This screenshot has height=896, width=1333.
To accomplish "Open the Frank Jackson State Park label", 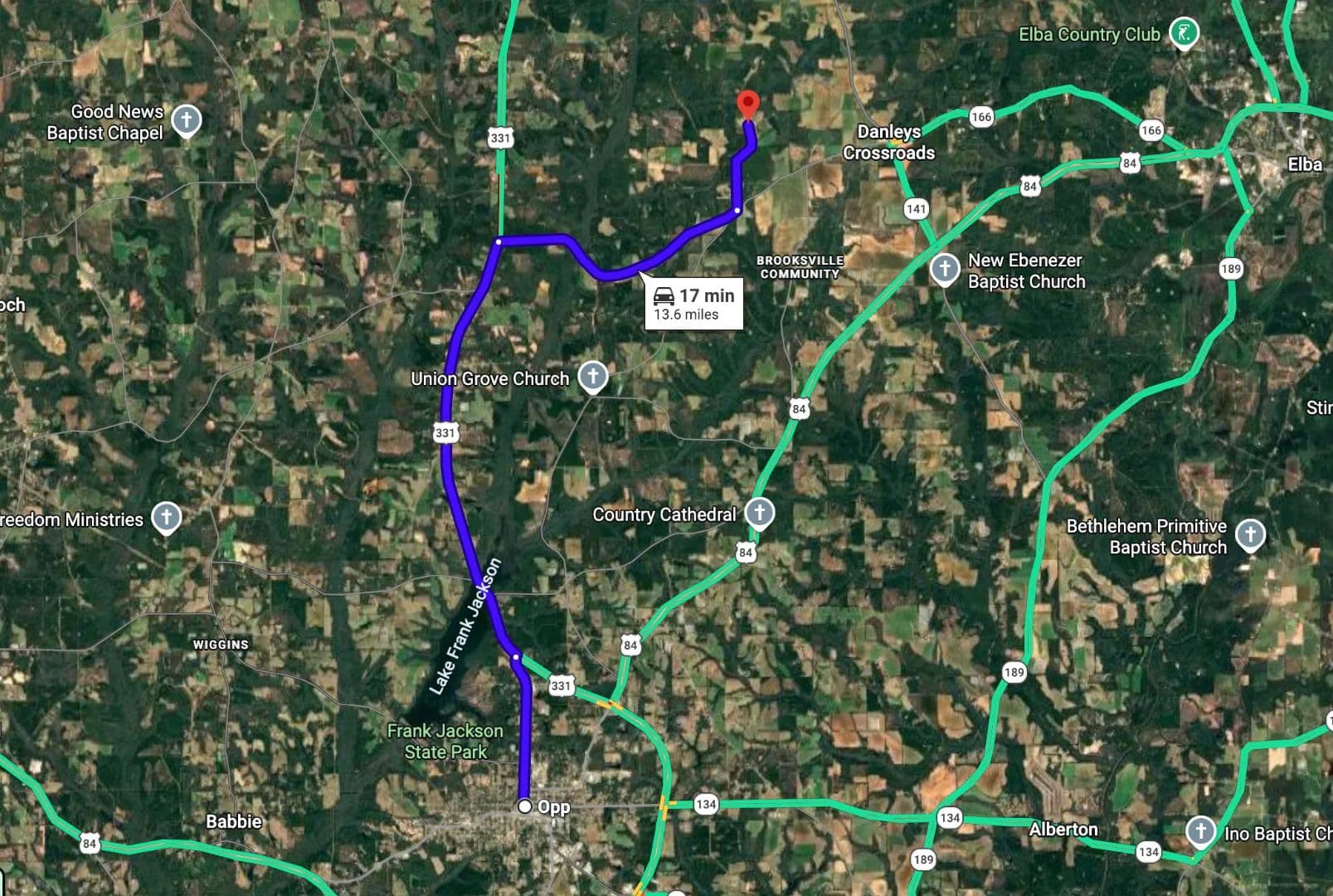I will pyautogui.click(x=445, y=741).
